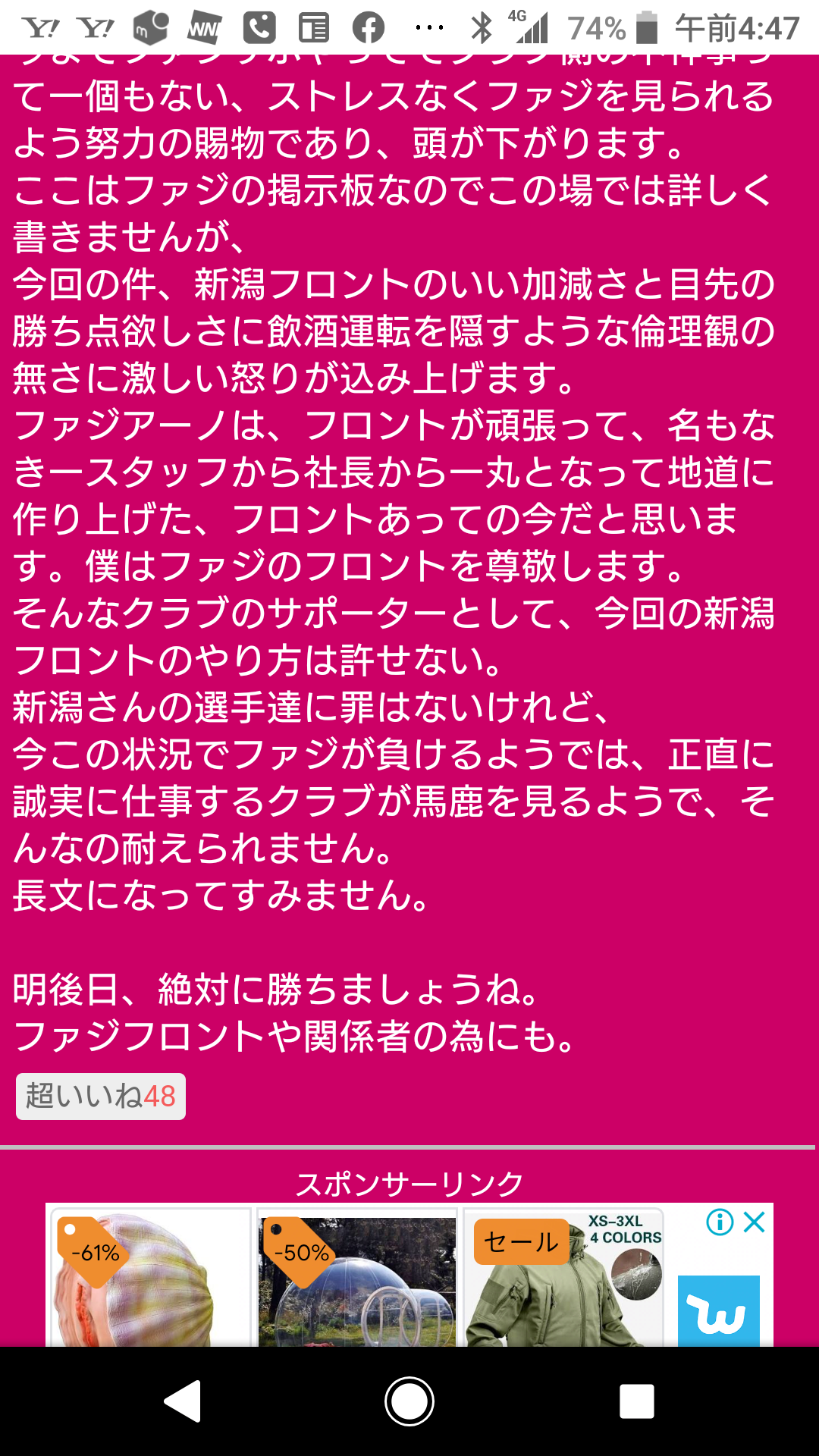Viewport: 819px width, 1456px height.
Task: Tap the 超いいね button with 48 likes
Action: [x=101, y=1096]
